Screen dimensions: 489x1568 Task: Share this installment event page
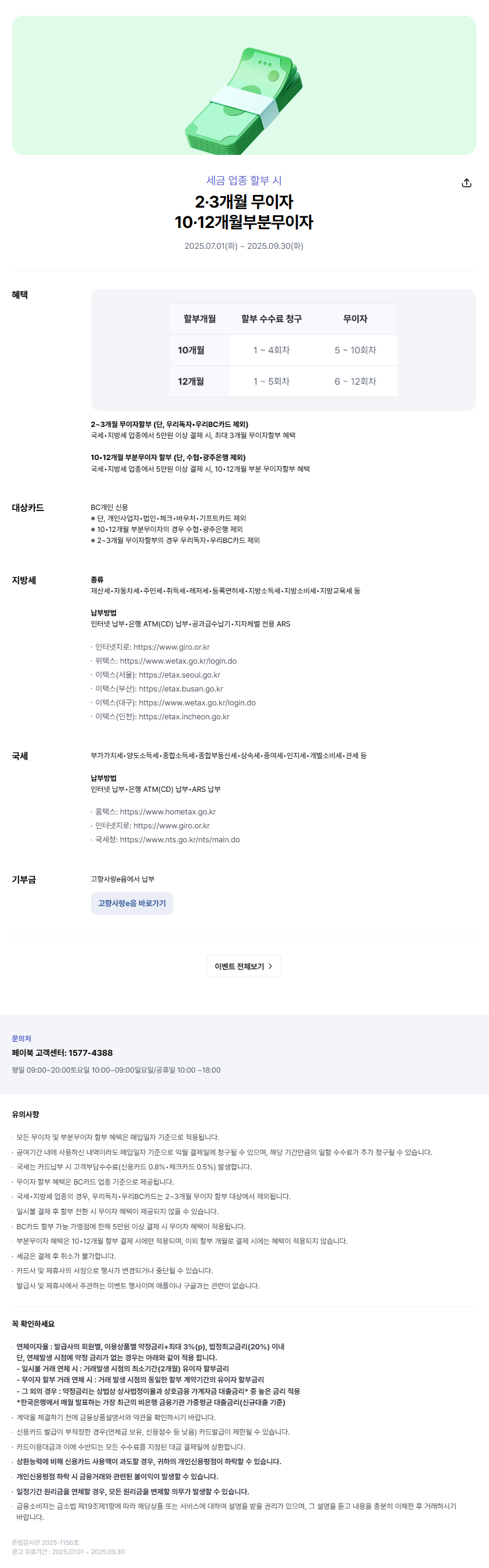click(466, 183)
